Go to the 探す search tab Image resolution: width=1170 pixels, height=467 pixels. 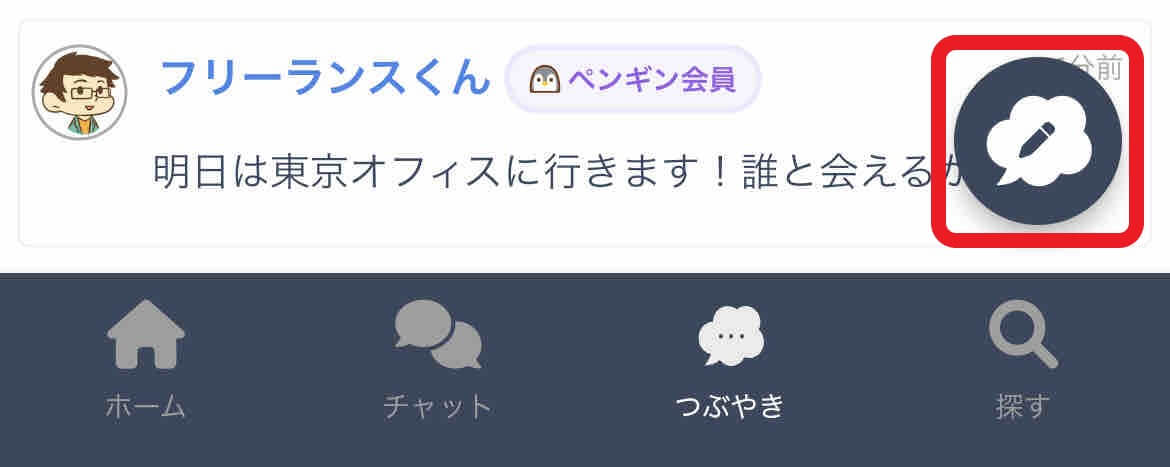1023,360
